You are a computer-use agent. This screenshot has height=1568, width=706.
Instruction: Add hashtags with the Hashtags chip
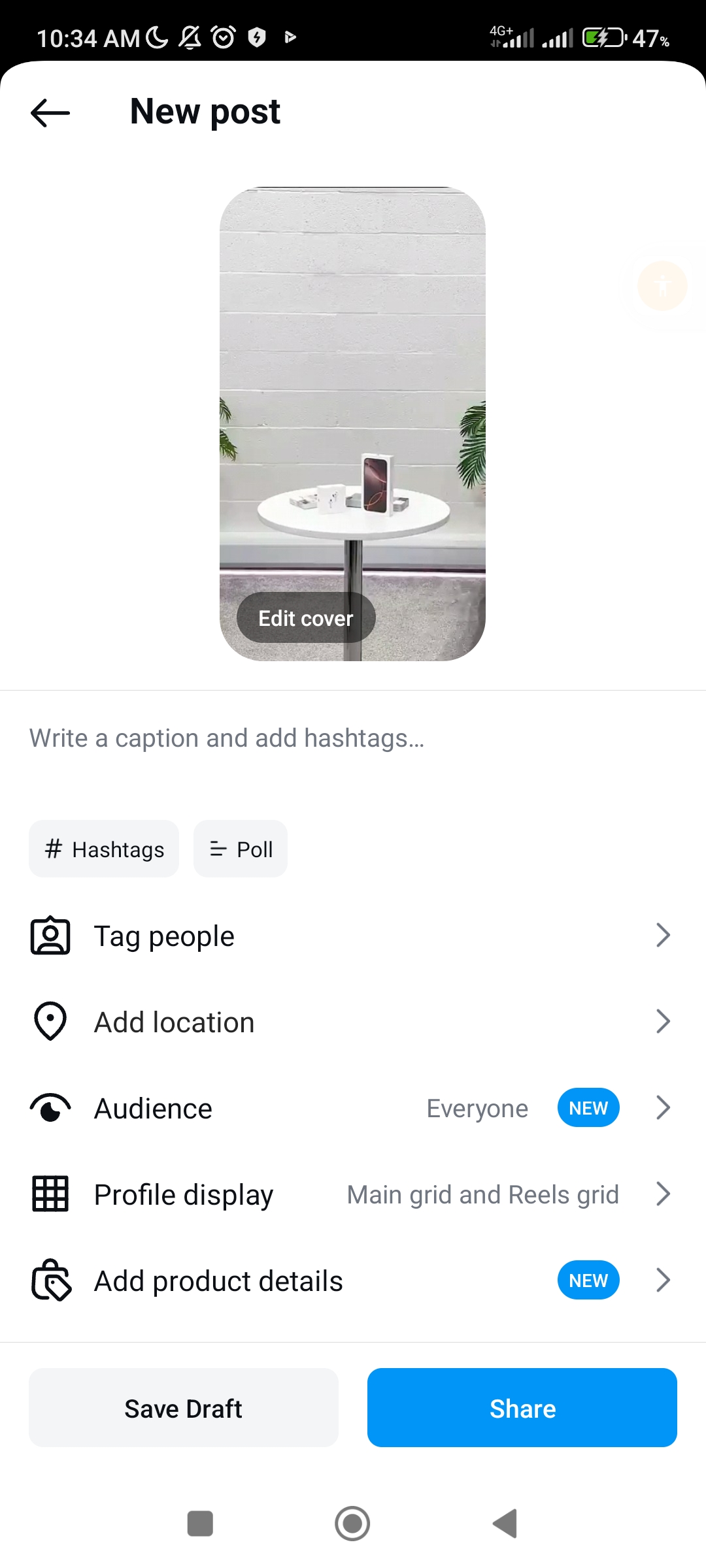(104, 849)
